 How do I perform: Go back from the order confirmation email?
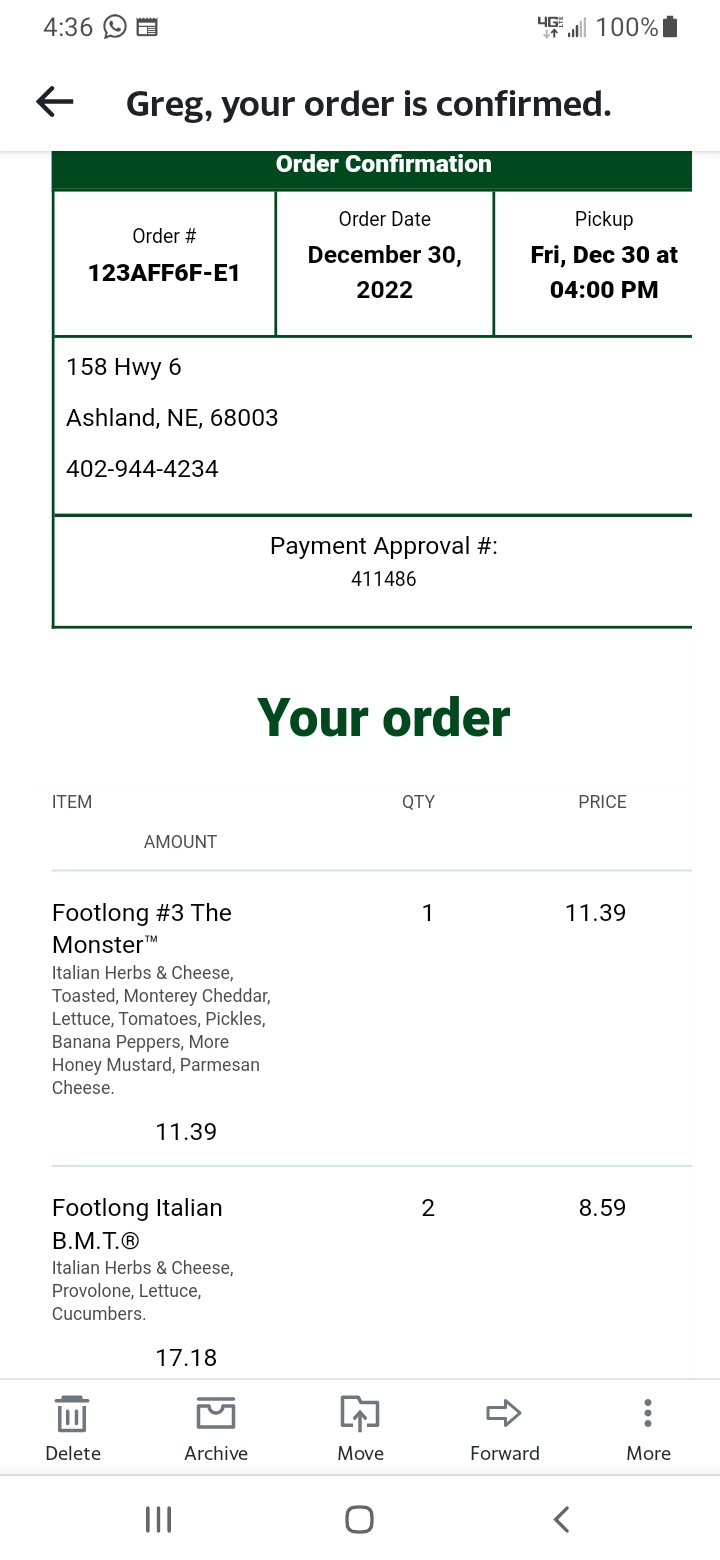pyautogui.click(x=55, y=102)
